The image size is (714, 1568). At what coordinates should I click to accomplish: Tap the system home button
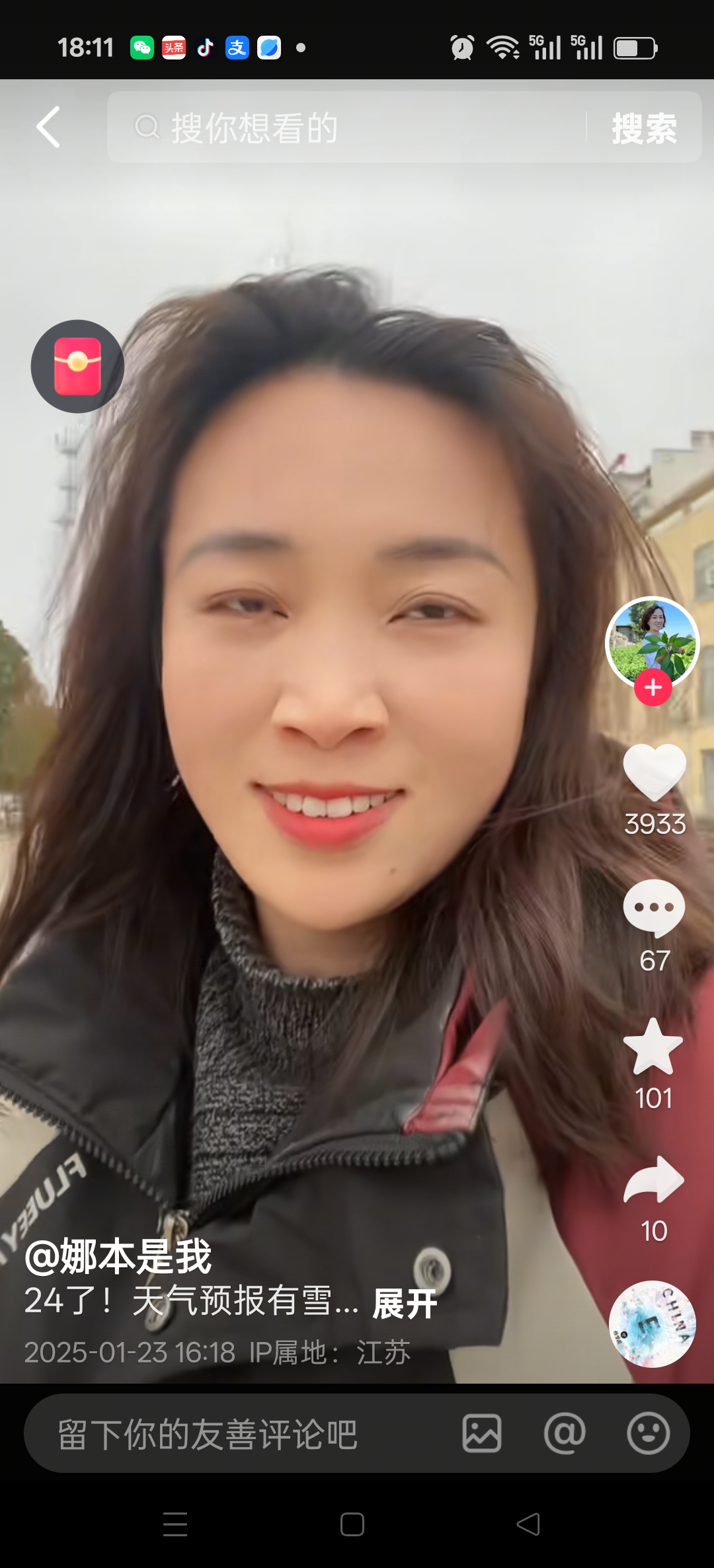(x=352, y=1524)
